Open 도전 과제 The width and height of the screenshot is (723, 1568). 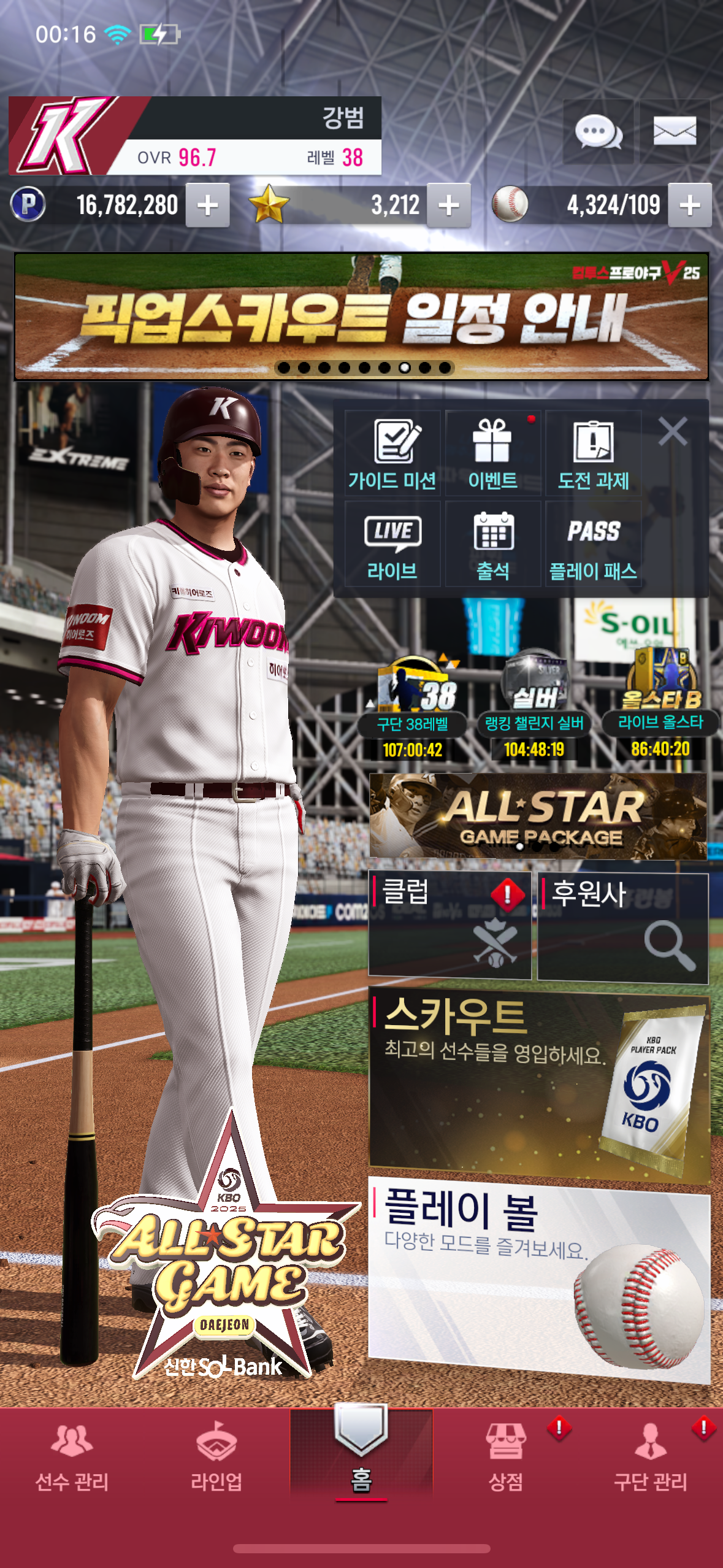tap(593, 453)
